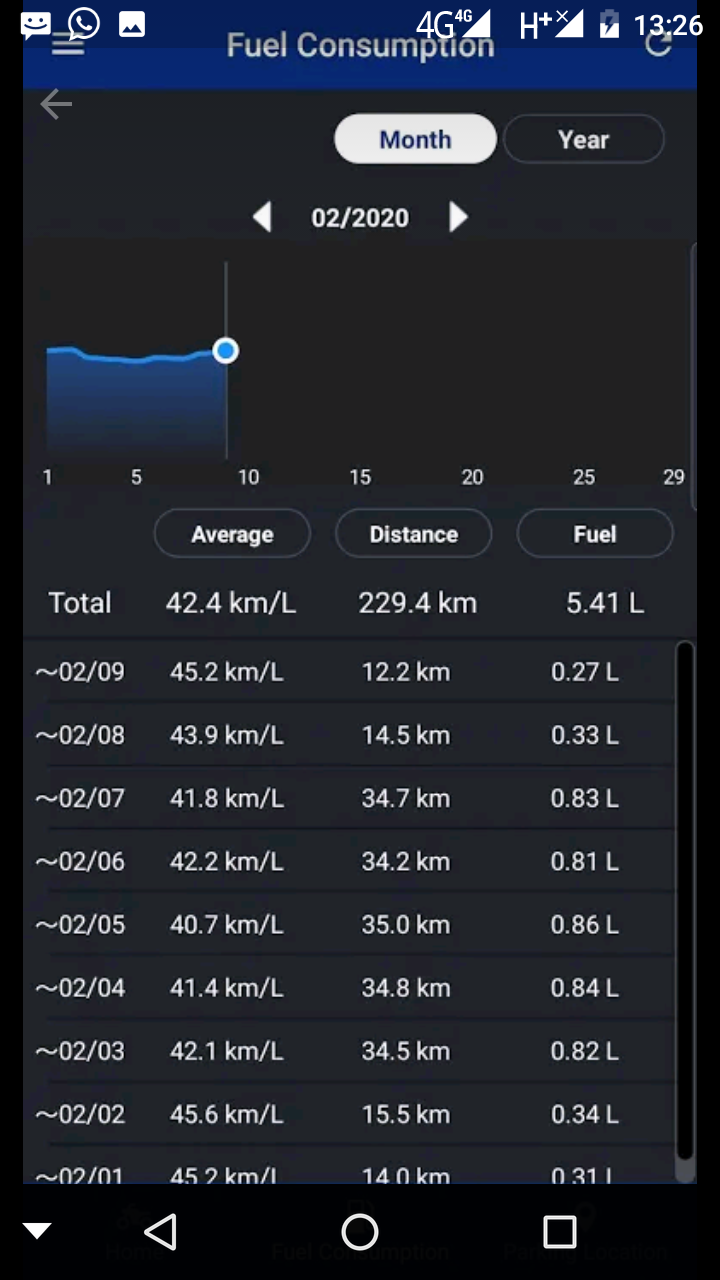Show the Distance chart

(x=414, y=534)
